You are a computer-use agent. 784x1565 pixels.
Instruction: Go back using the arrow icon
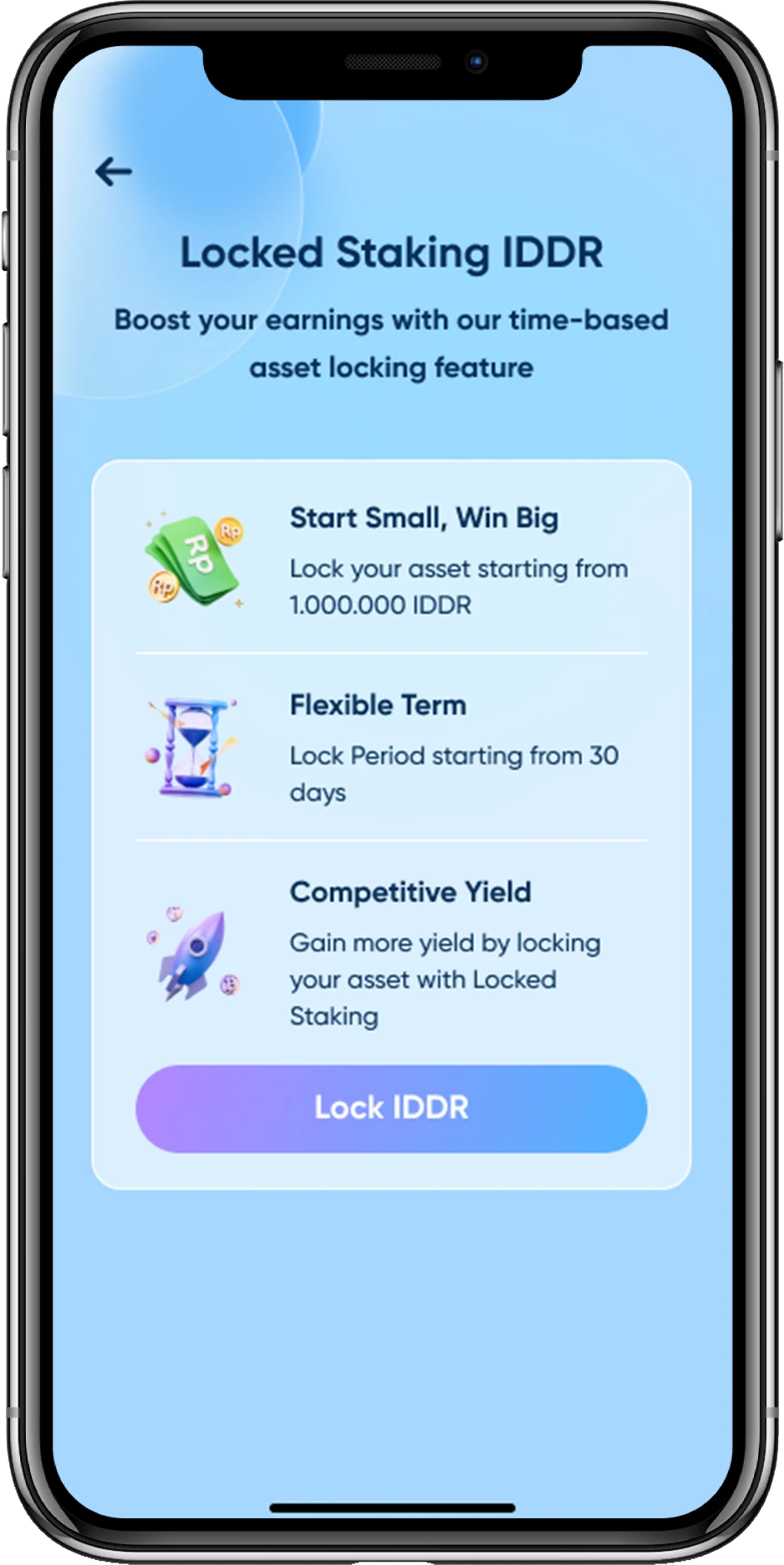[114, 172]
